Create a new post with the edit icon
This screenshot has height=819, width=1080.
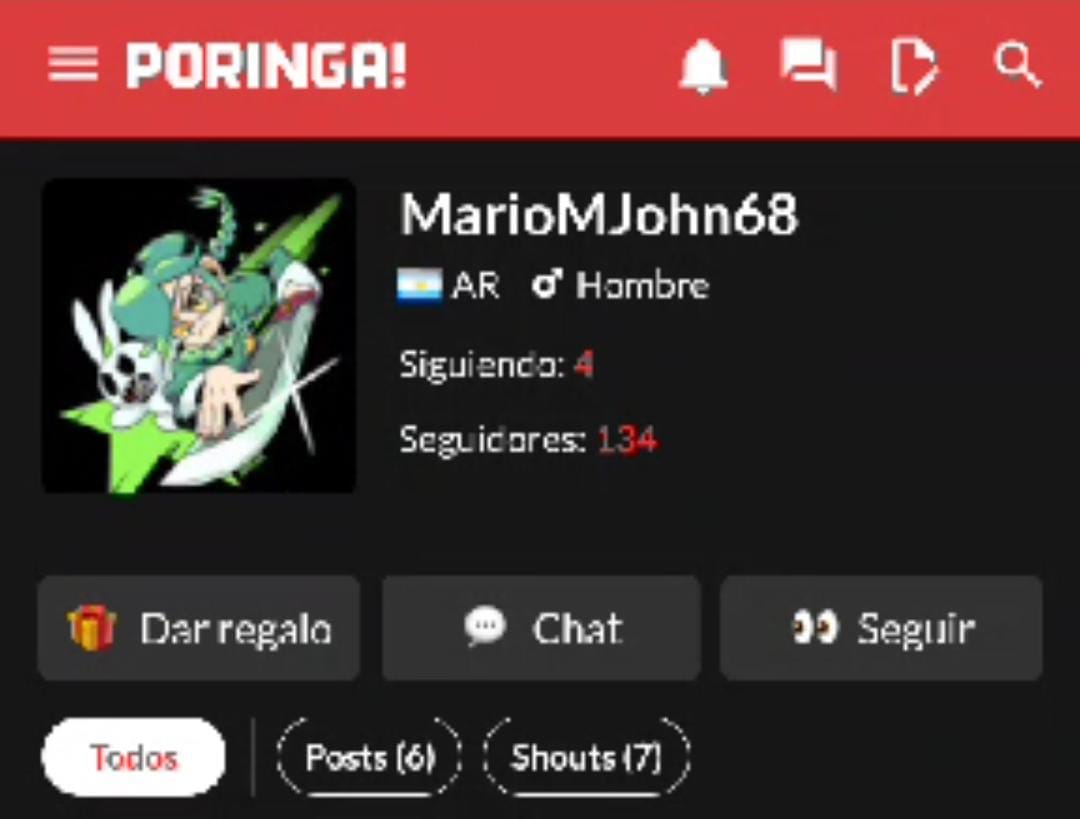(914, 67)
